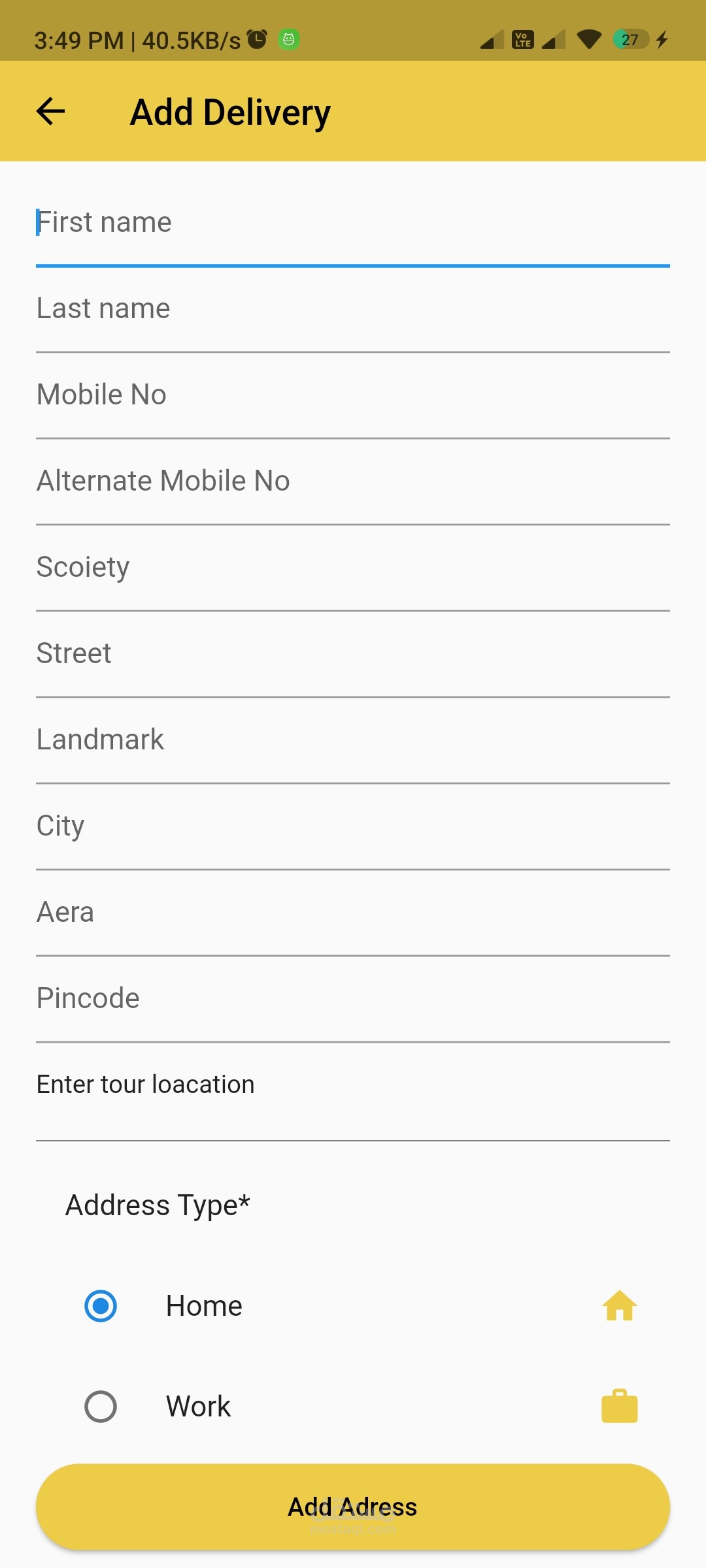Tap the Alternate Mobile No field

point(353,482)
